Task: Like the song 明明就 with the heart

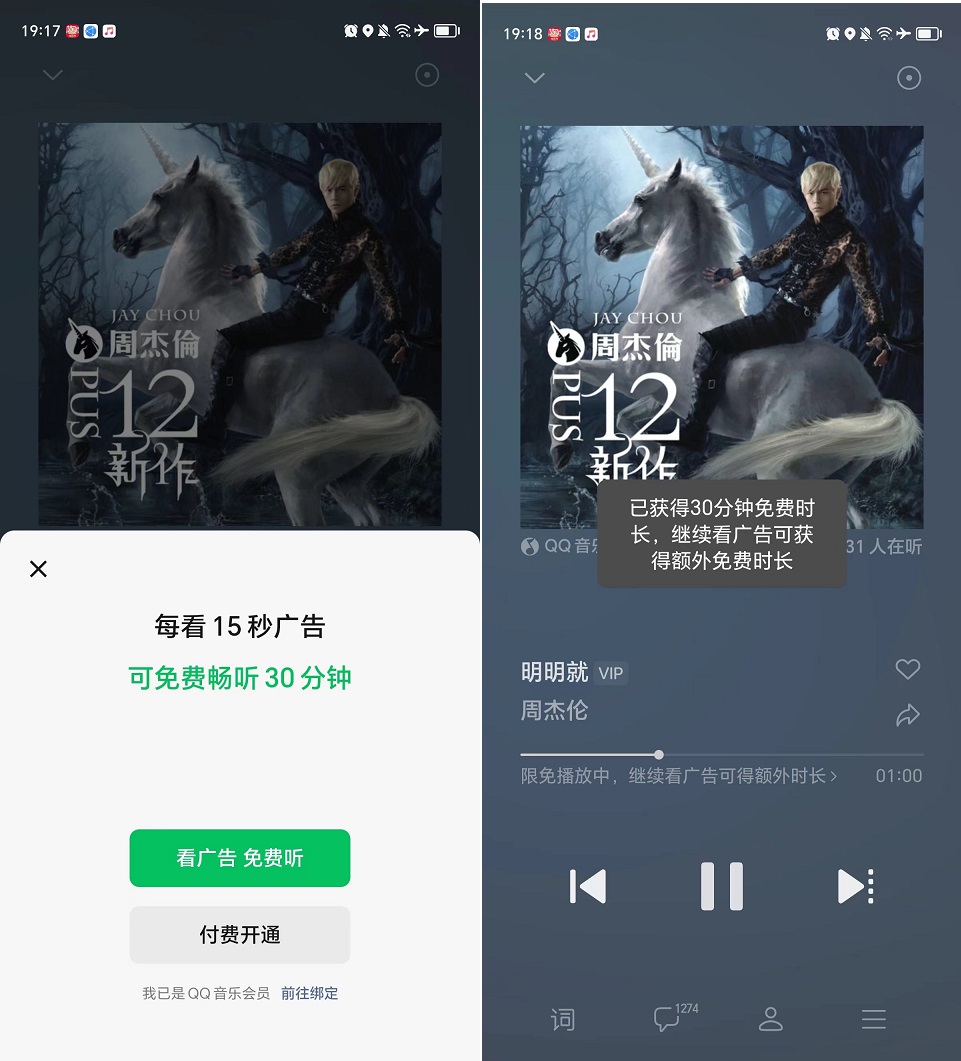Action: click(x=907, y=670)
